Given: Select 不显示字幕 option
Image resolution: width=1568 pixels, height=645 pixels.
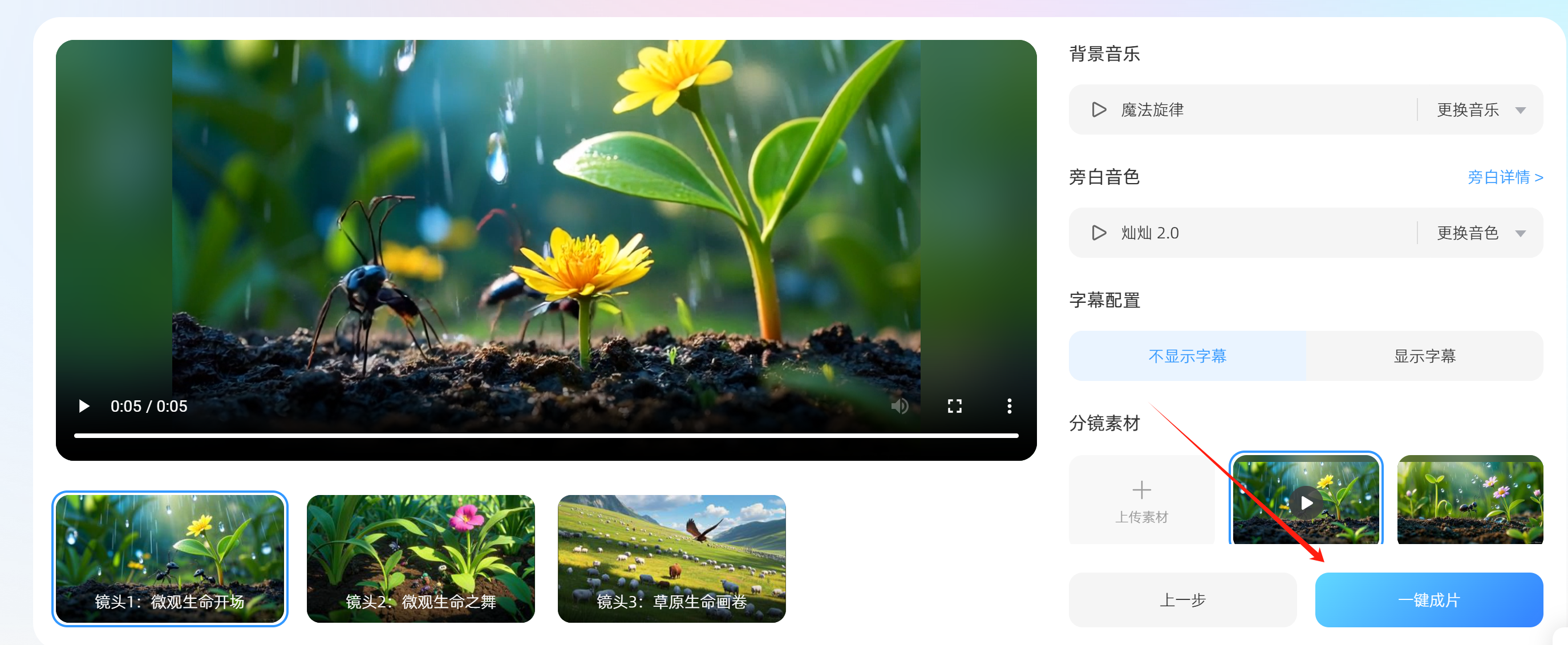Looking at the screenshot, I should coord(1186,356).
